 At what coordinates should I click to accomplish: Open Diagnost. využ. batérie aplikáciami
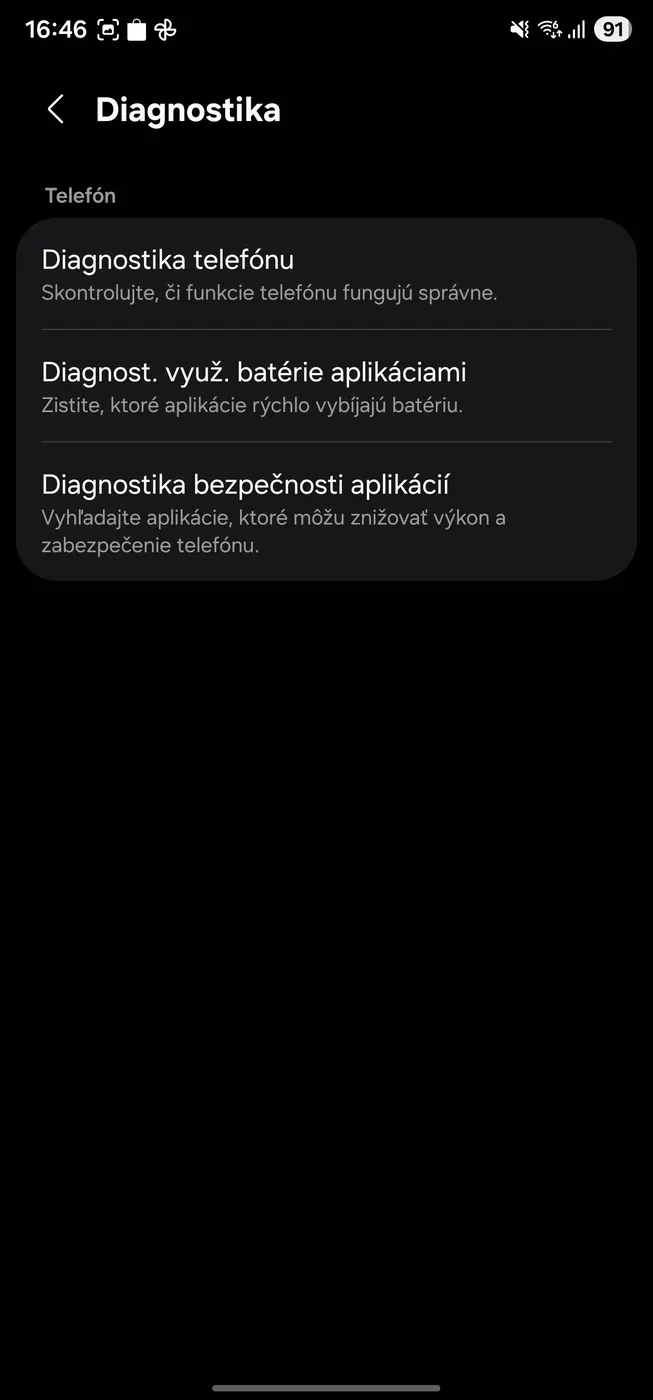326,386
